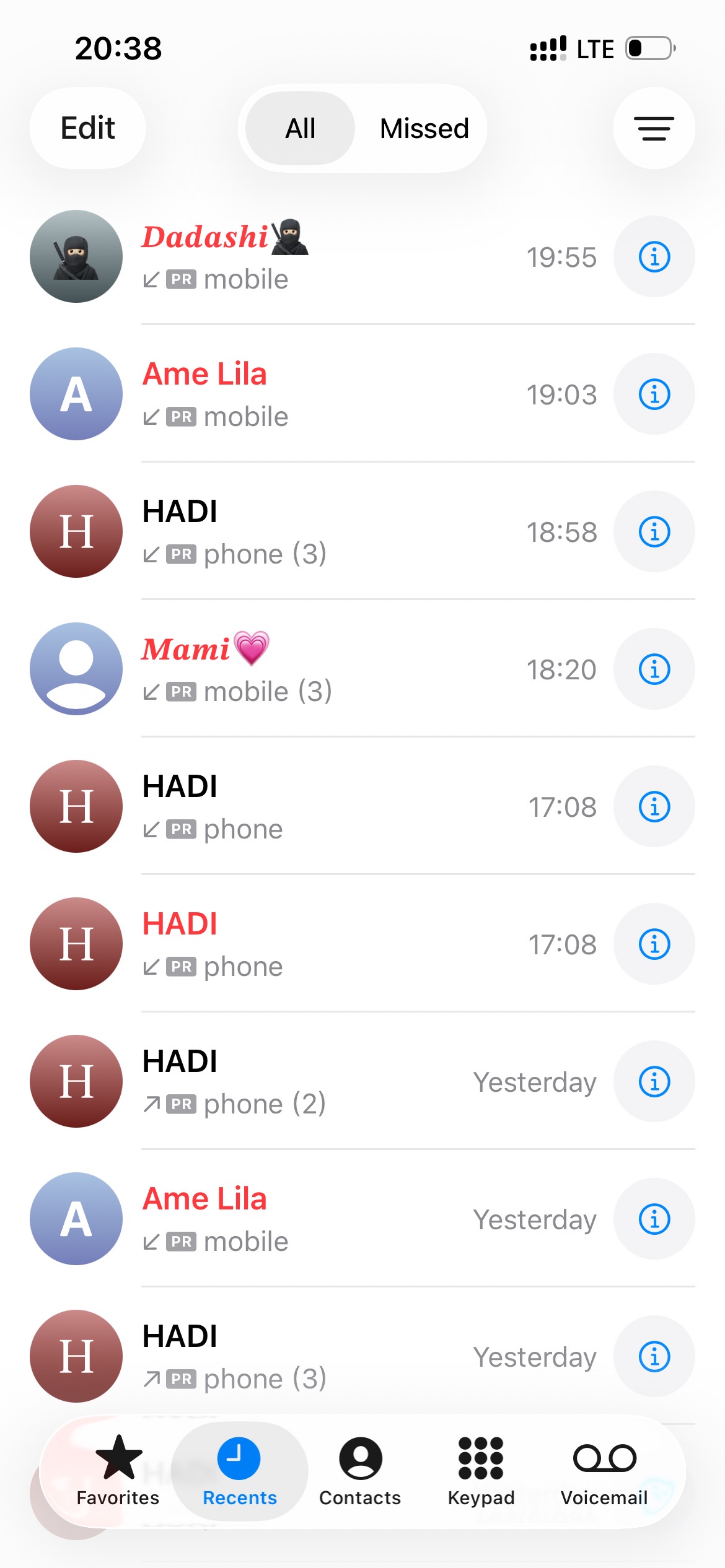View info for HADI's 18:58 call
The image size is (725, 1568).
[654, 531]
